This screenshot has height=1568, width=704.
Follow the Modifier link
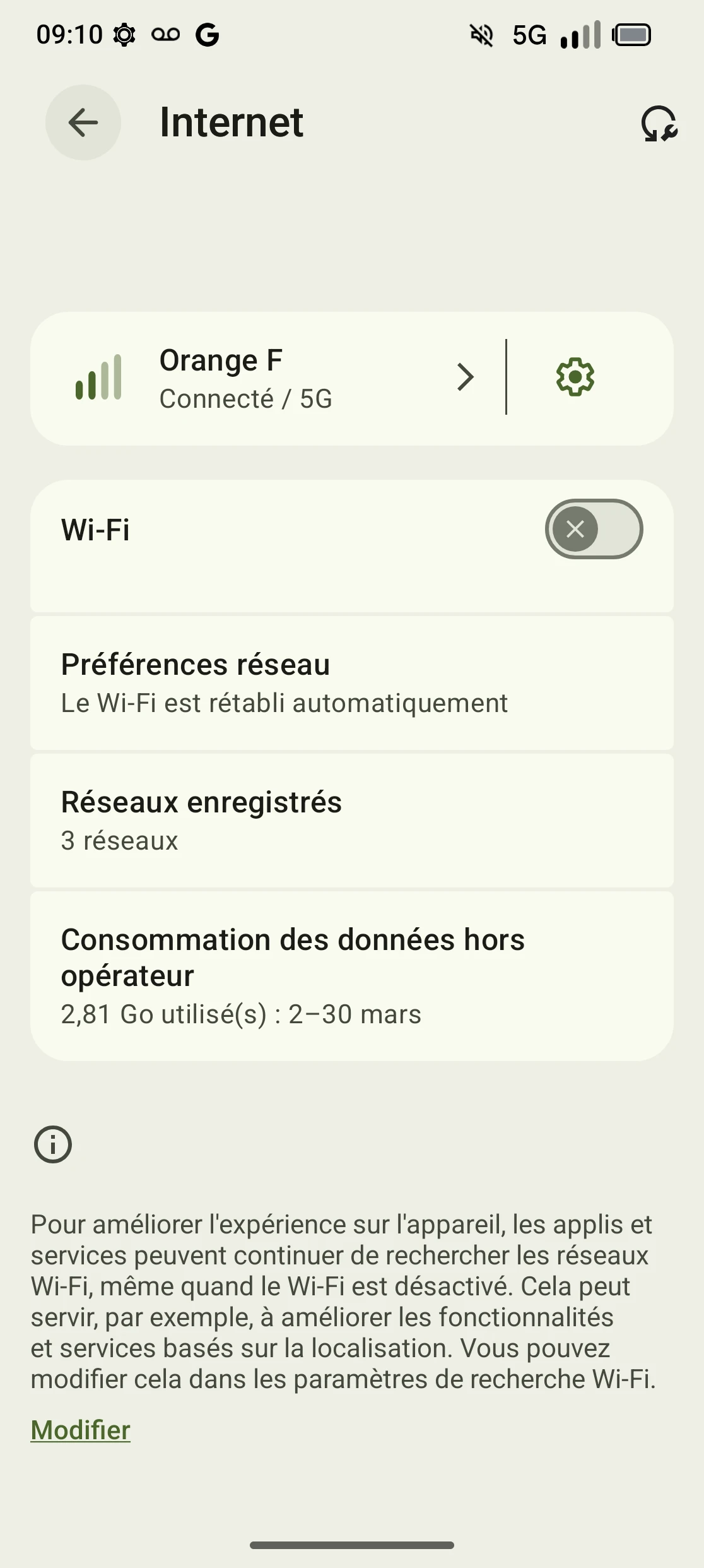[81, 1430]
